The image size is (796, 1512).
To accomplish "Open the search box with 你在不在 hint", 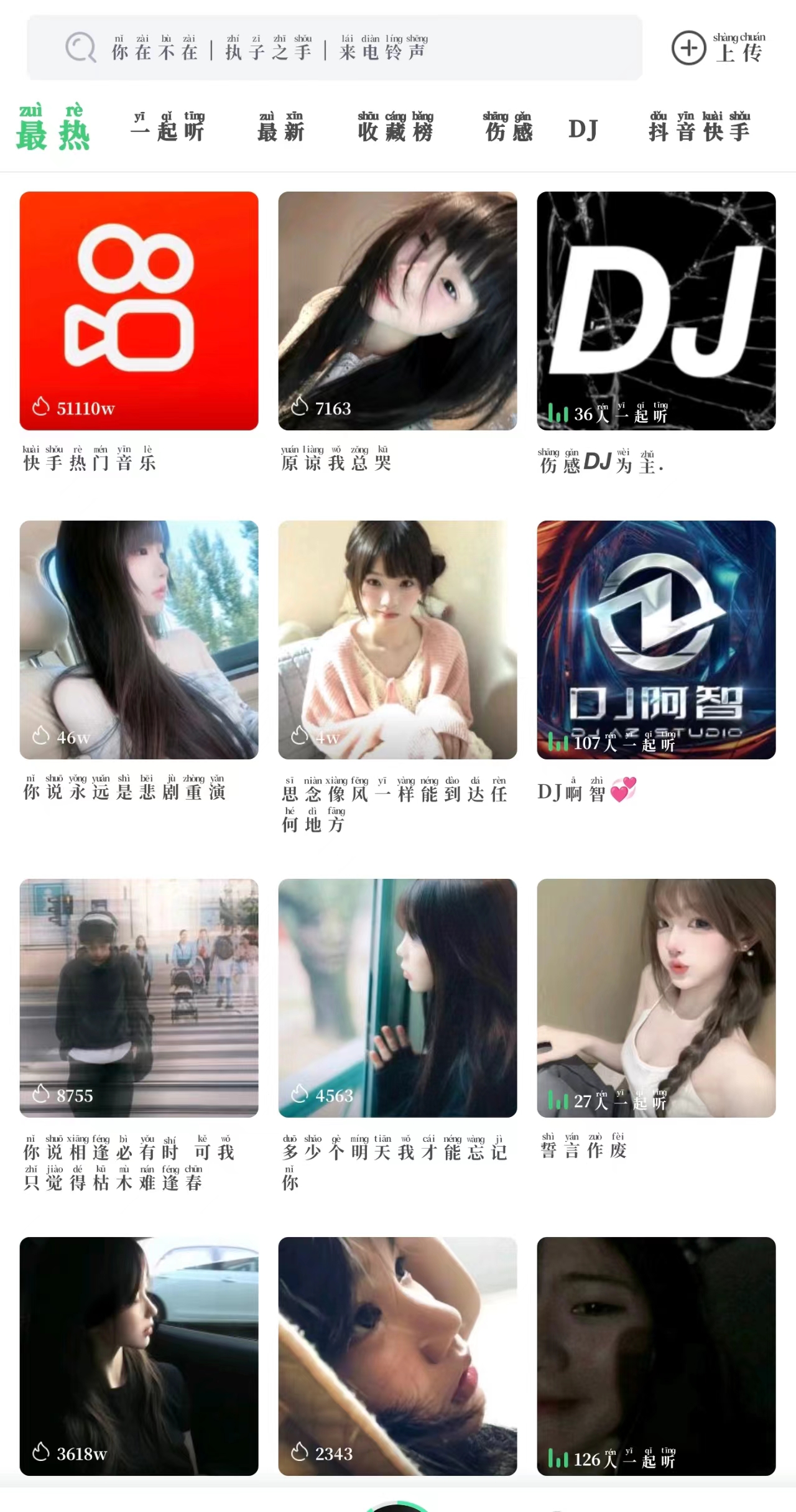I will click(x=333, y=48).
